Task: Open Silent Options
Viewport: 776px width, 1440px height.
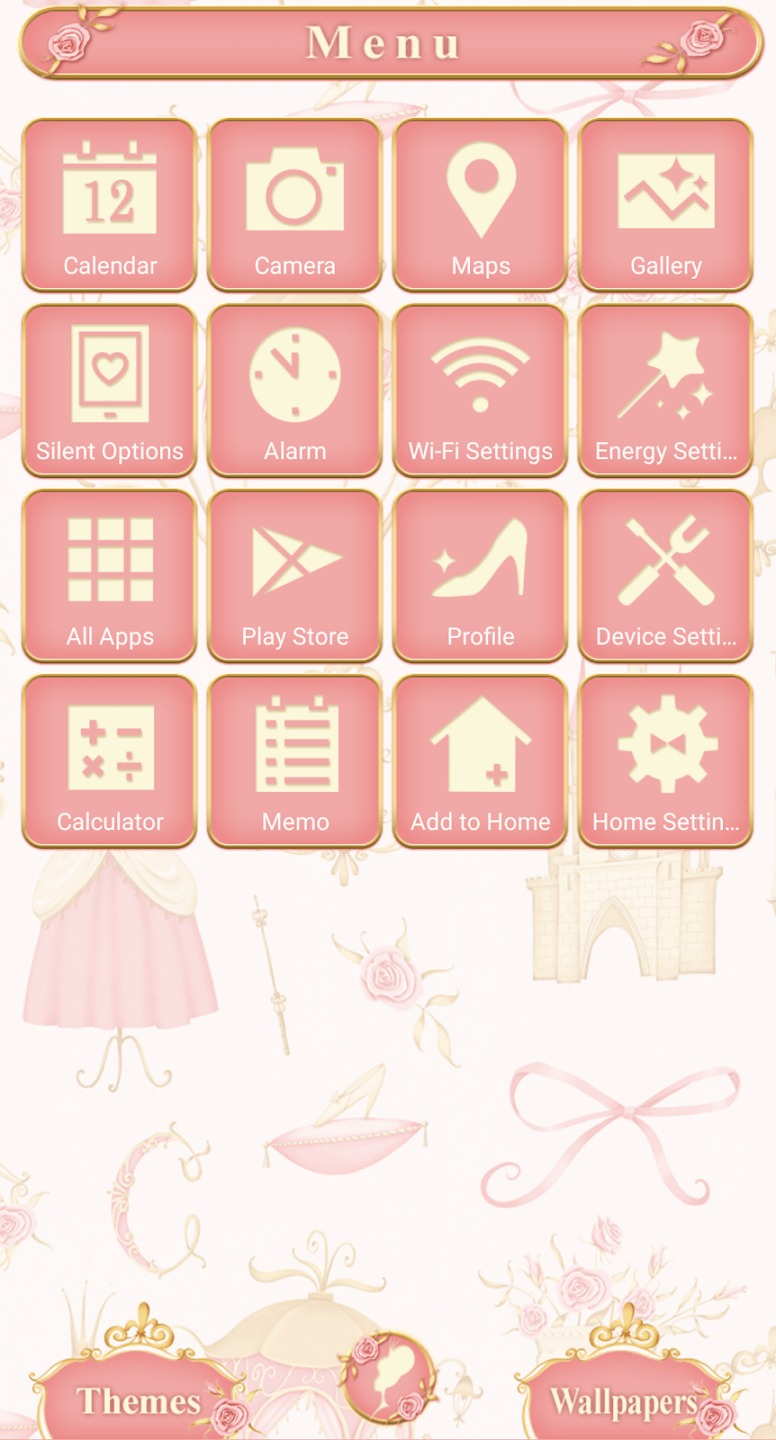Action: [x=109, y=390]
